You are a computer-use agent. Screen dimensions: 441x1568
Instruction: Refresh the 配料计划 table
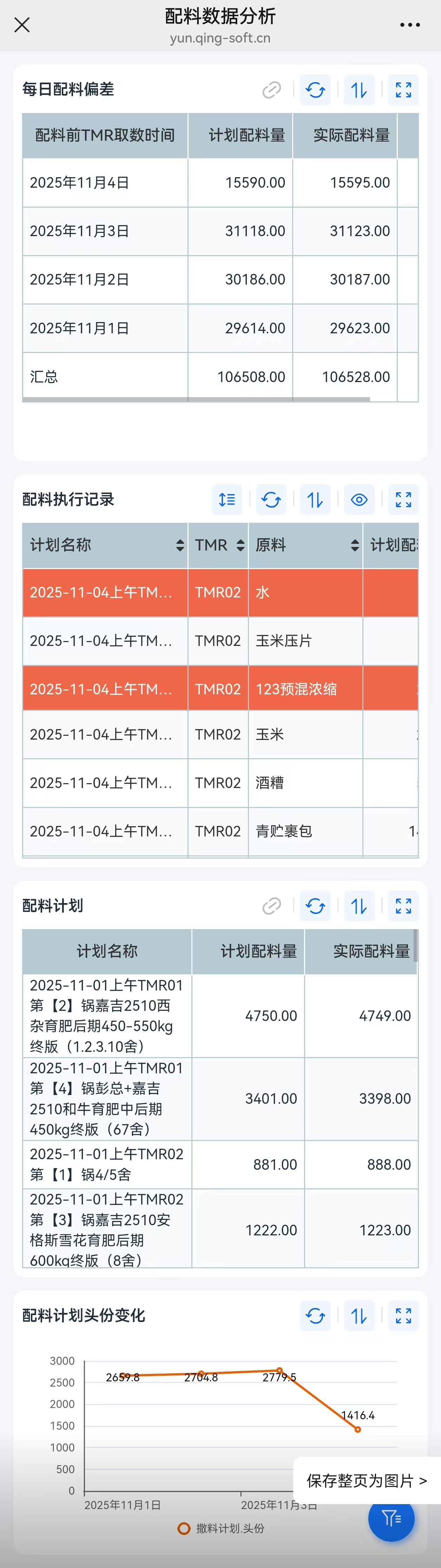[x=315, y=906]
